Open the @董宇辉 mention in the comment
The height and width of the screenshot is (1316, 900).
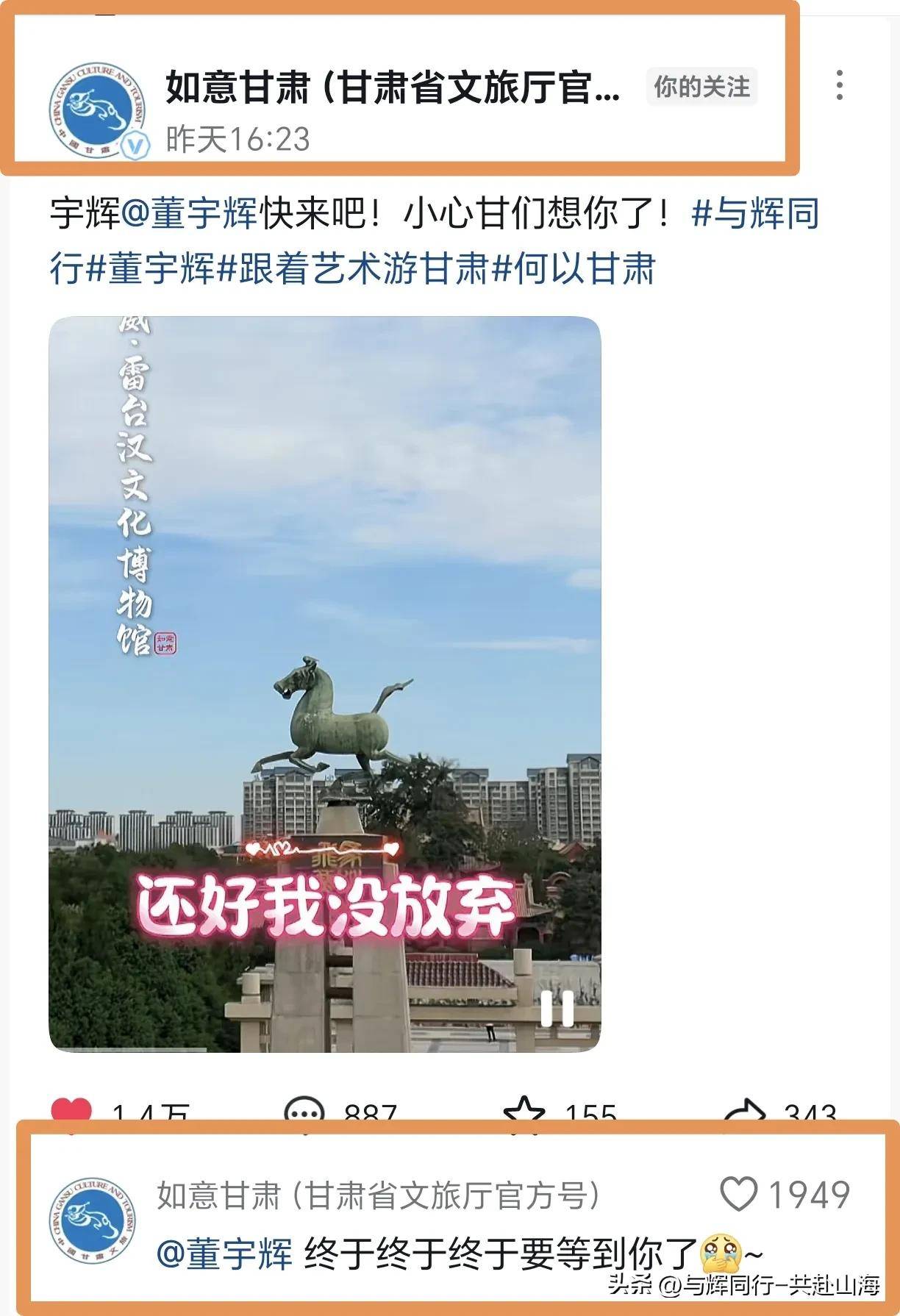pyautogui.click(x=225, y=1254)
